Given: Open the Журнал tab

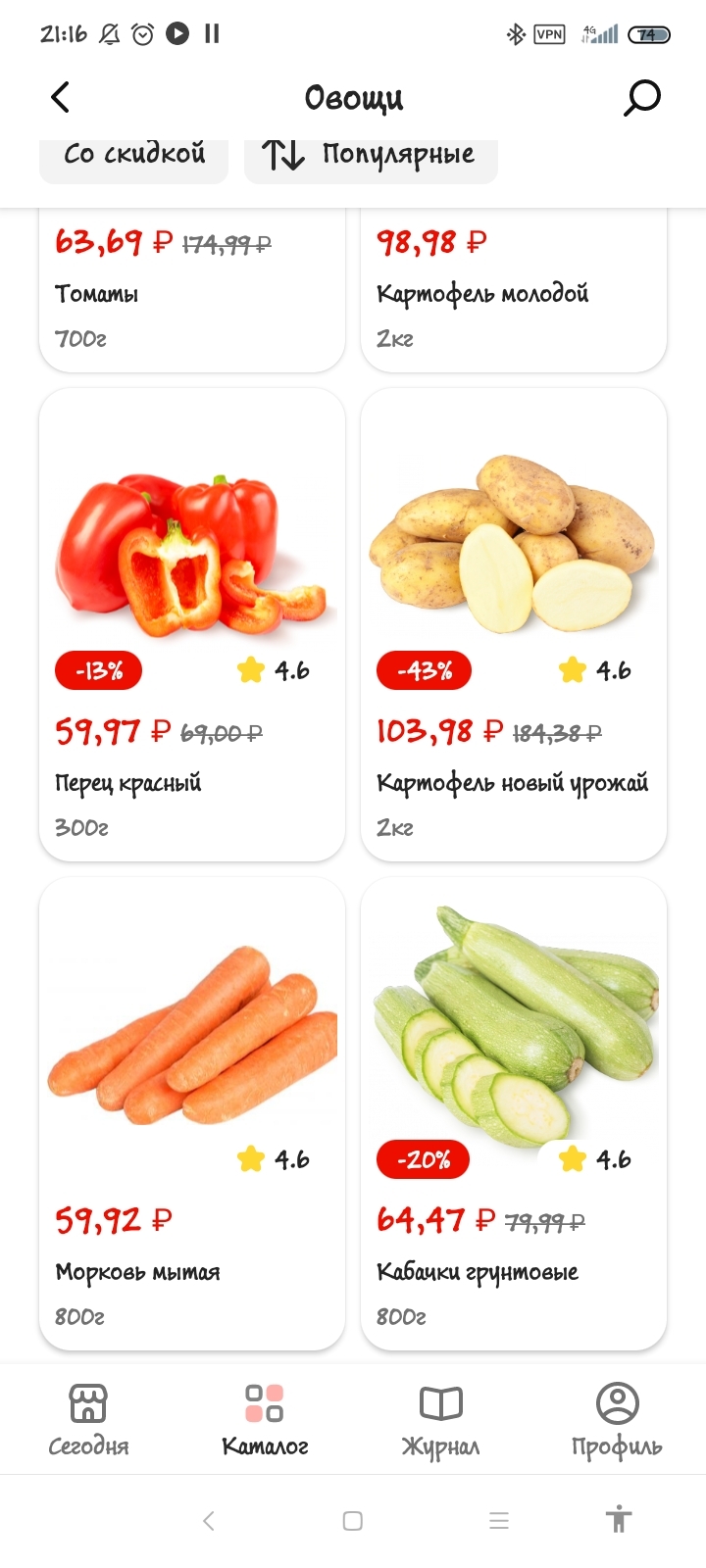Looking at the screenshot, I should [441, 1419].
